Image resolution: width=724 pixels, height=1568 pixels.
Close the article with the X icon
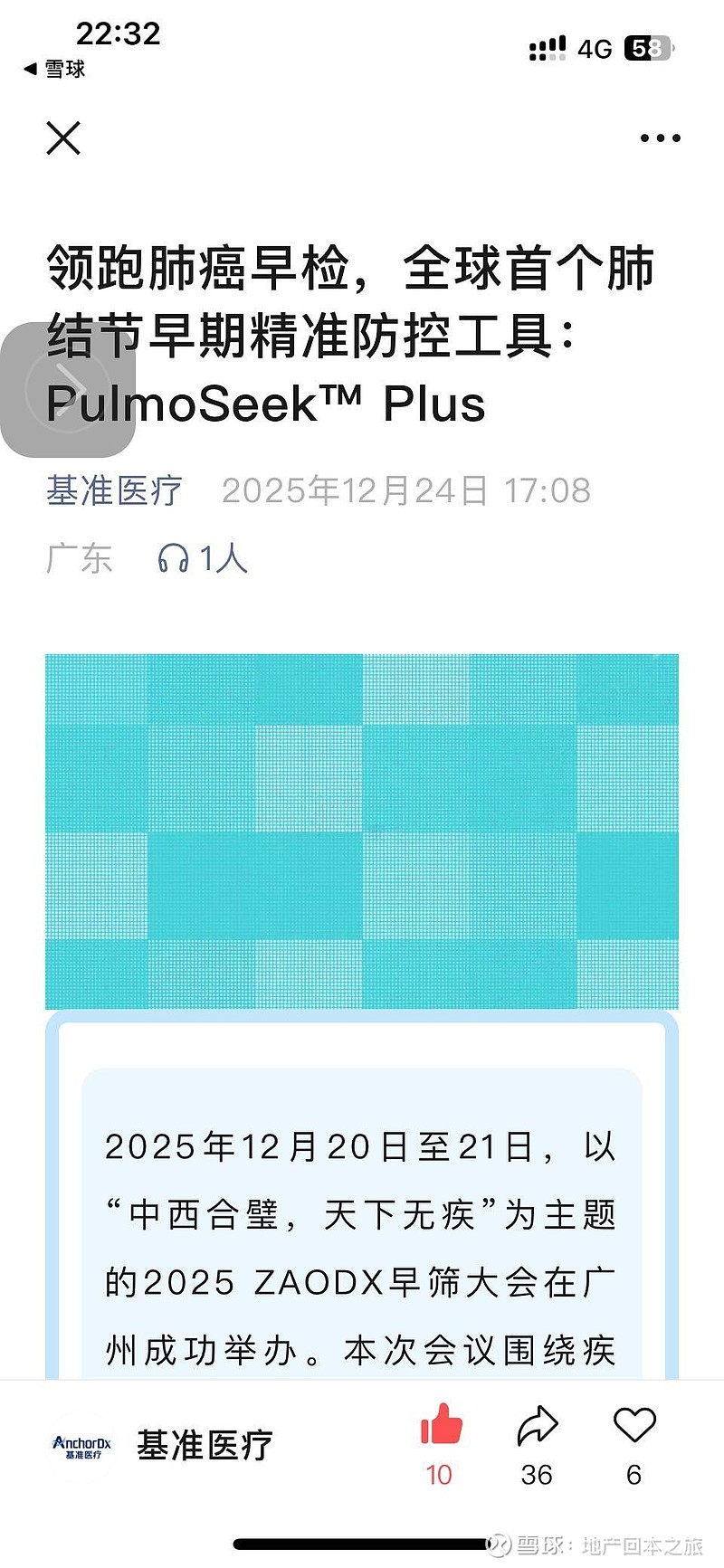(62, 138)
